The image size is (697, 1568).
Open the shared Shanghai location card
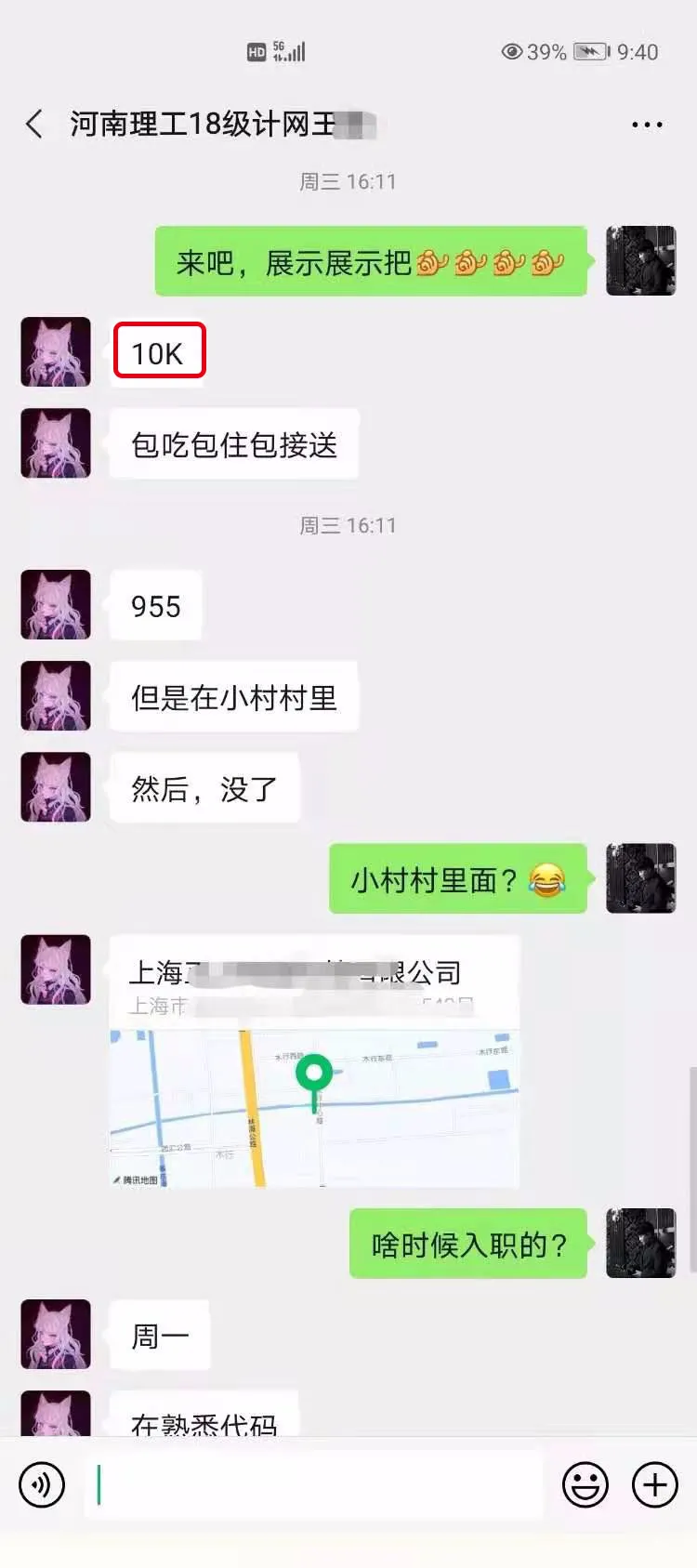tap(314, 1061)
